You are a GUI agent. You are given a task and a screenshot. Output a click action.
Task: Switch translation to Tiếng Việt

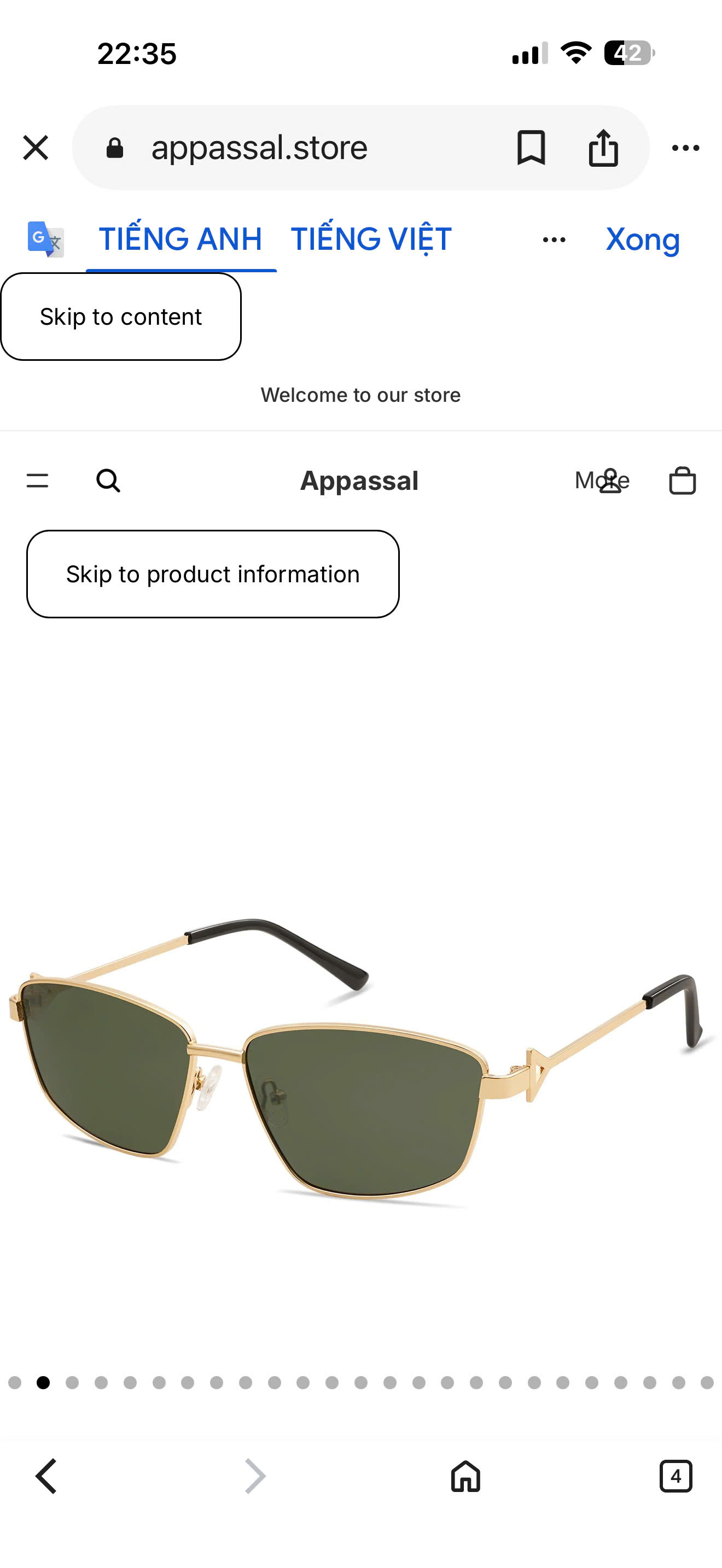pyautogui.click(x=371, y=238)
